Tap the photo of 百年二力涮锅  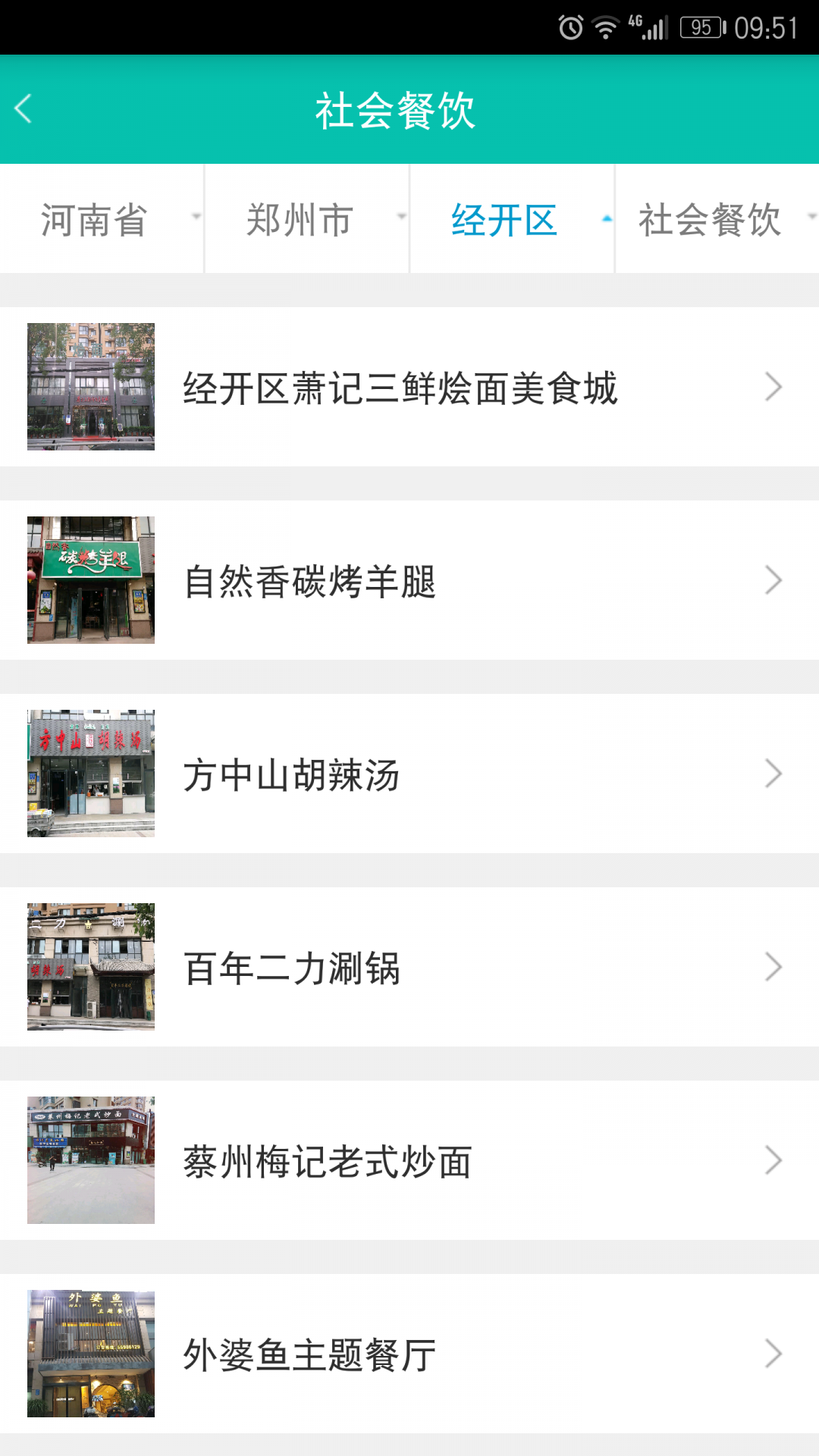[x=91, y=967]
